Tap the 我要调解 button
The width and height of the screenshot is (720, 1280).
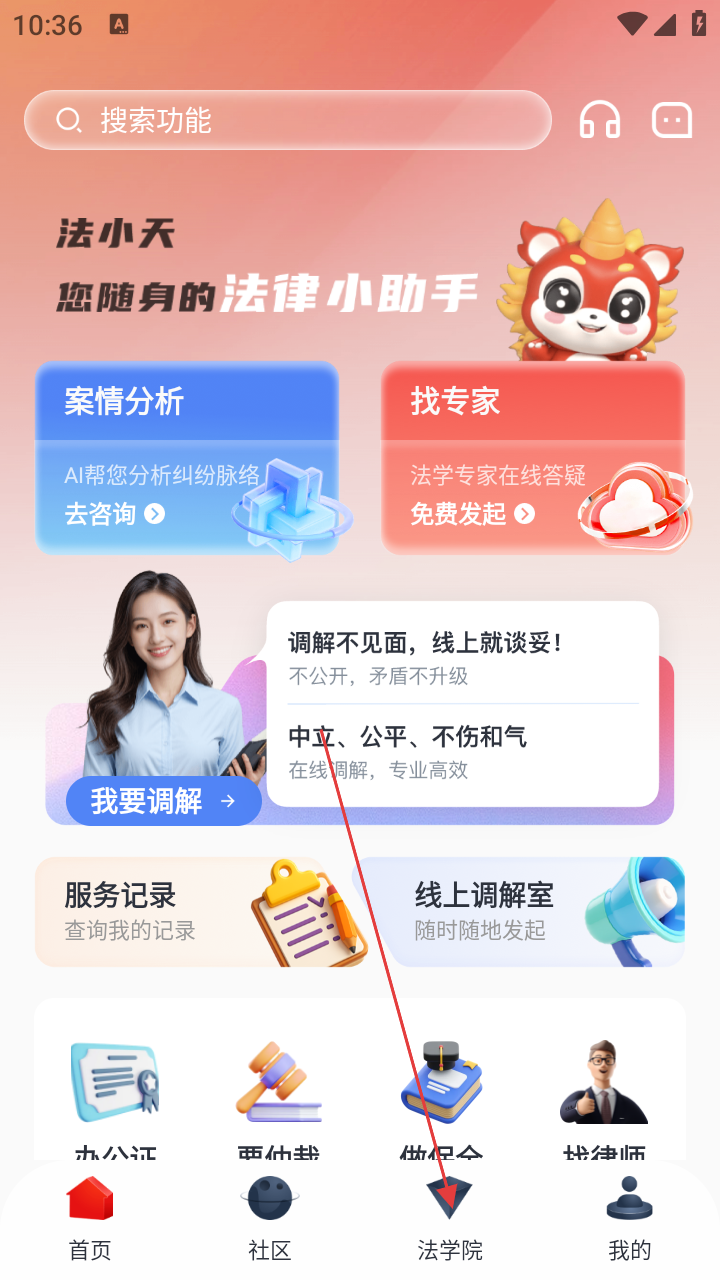[163, 801]
